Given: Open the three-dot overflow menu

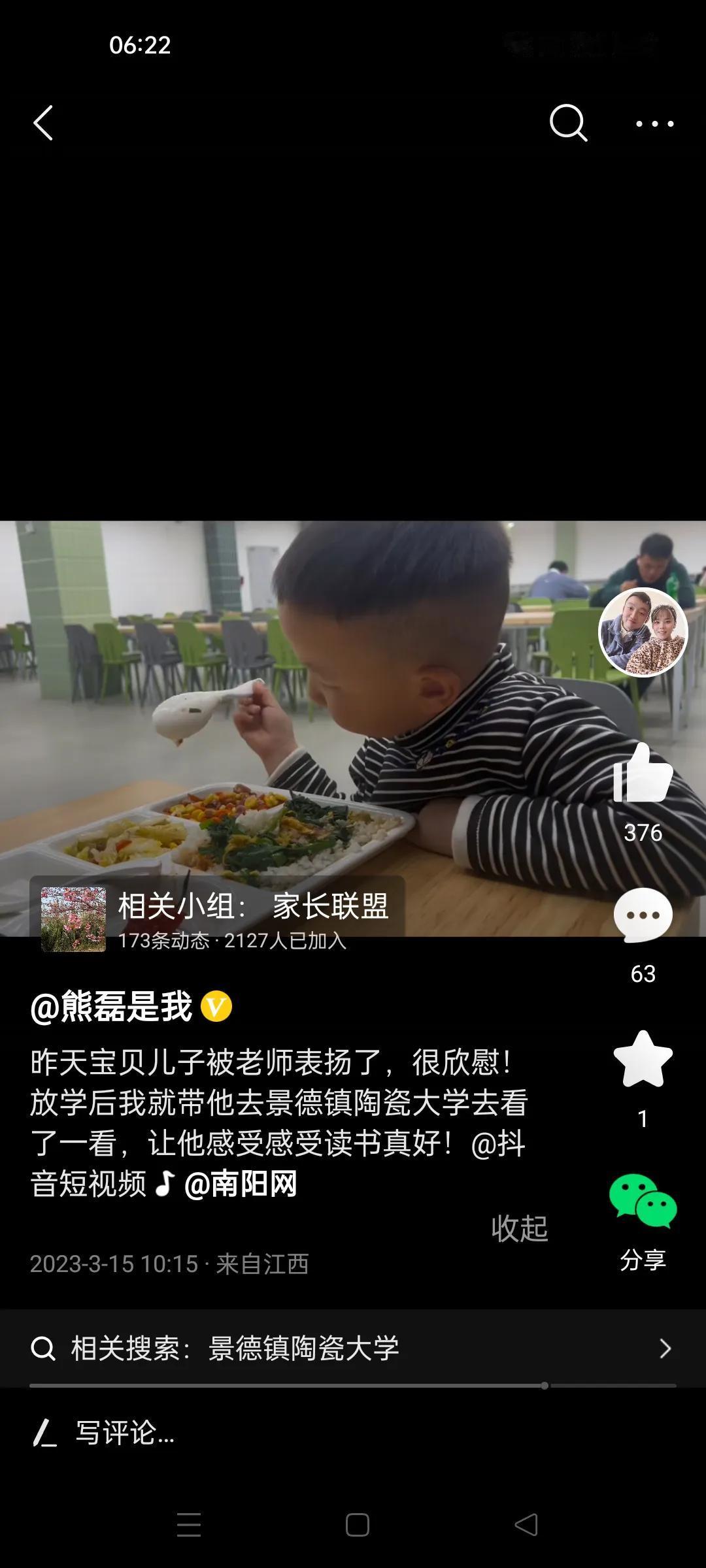Looking at the screenshot, I should [x=654, y=123].
